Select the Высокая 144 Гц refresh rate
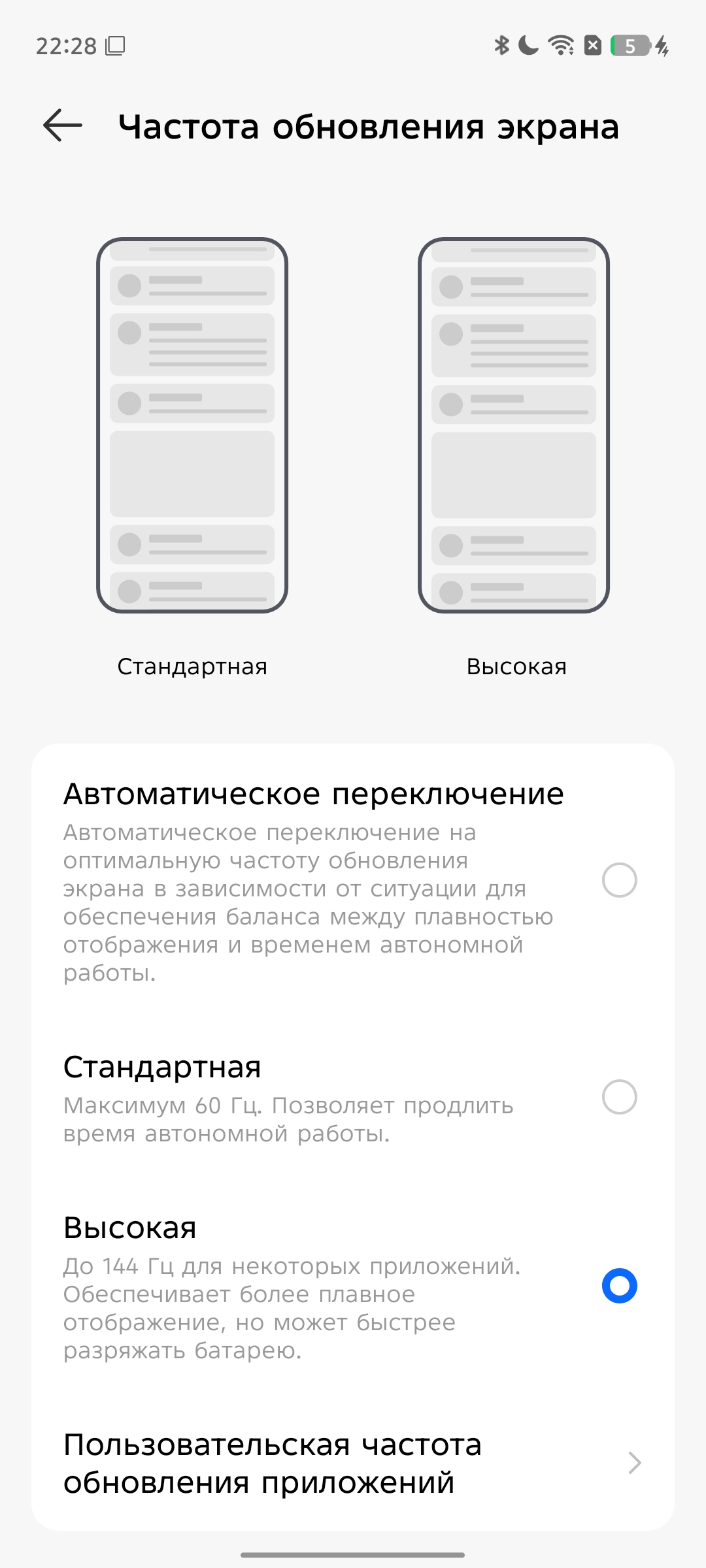Viewport: 706px width, 1568px height. coord(618,1285)
